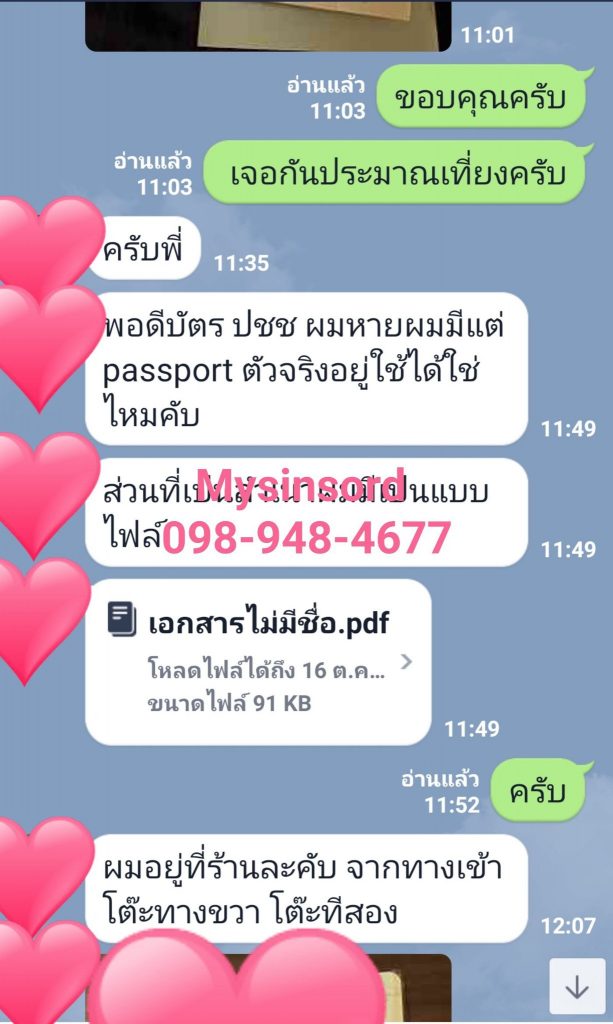Jump to latest messages with down arrow
Image resolution: width=613 pixels, height=1024 pixels.
[x=577, y=986]
